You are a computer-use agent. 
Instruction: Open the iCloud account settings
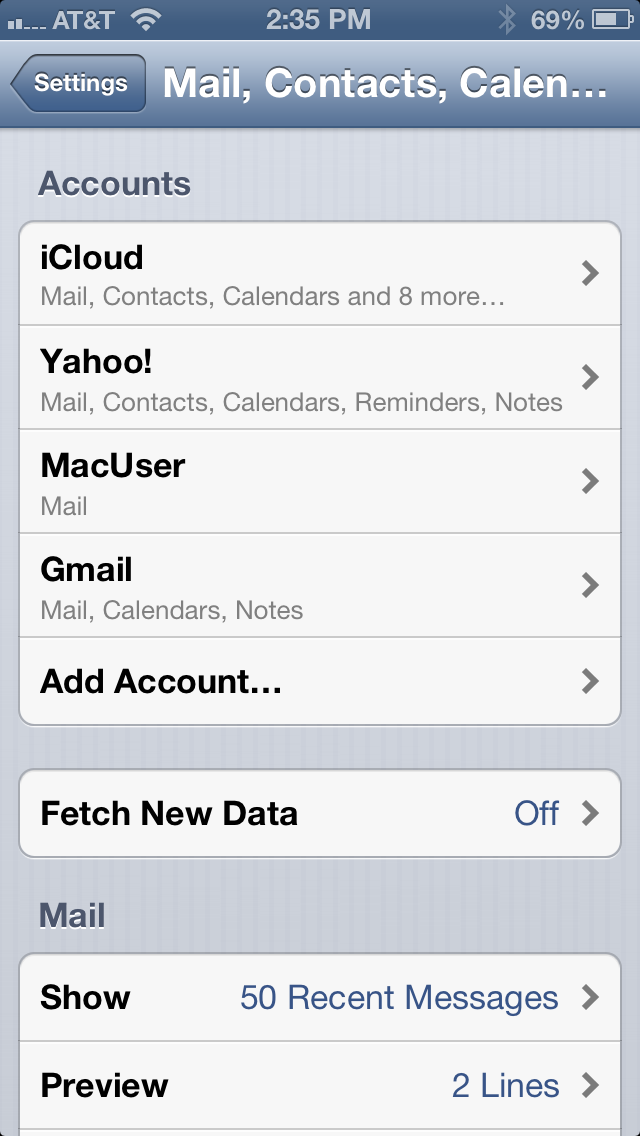[x=320, y=273]
